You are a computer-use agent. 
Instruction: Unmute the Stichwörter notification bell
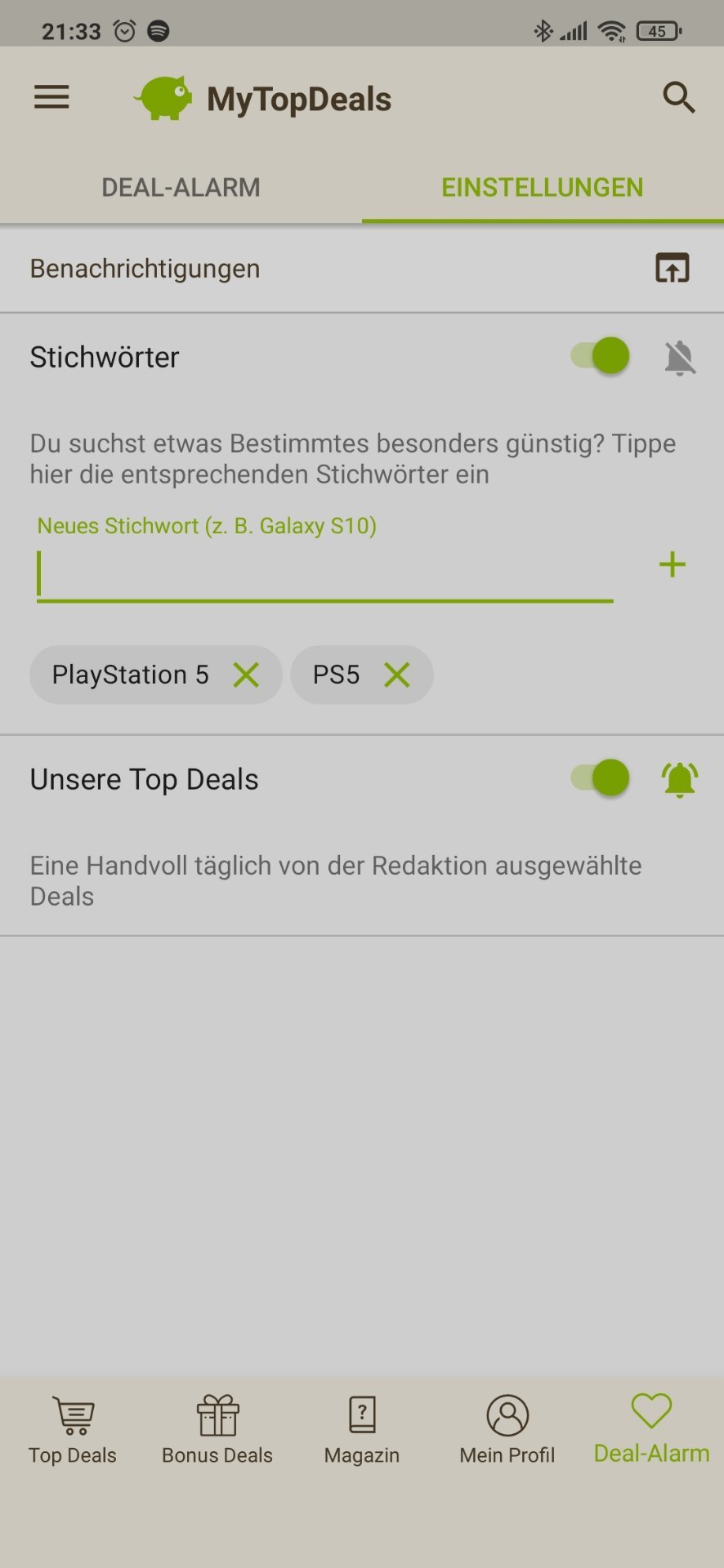point(679,358)
